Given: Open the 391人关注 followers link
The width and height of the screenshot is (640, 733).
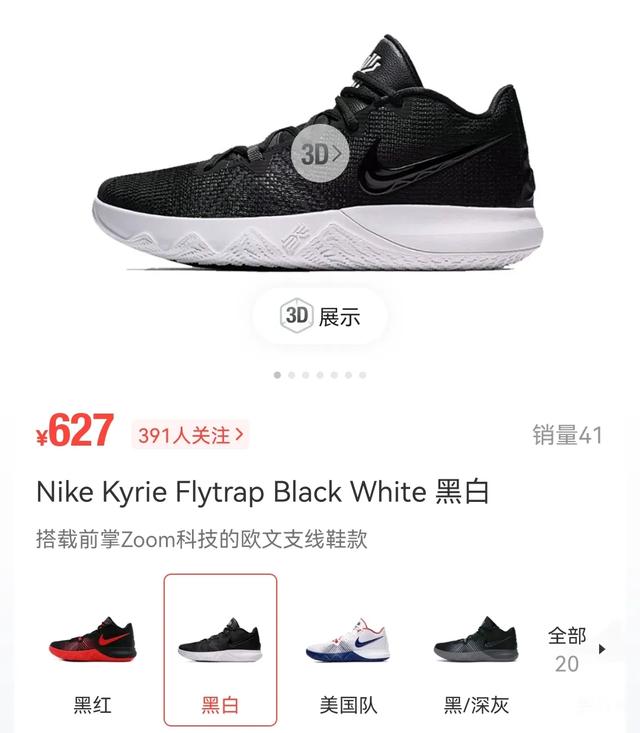Looking at the screenshot, I should [x=191, y=435].
